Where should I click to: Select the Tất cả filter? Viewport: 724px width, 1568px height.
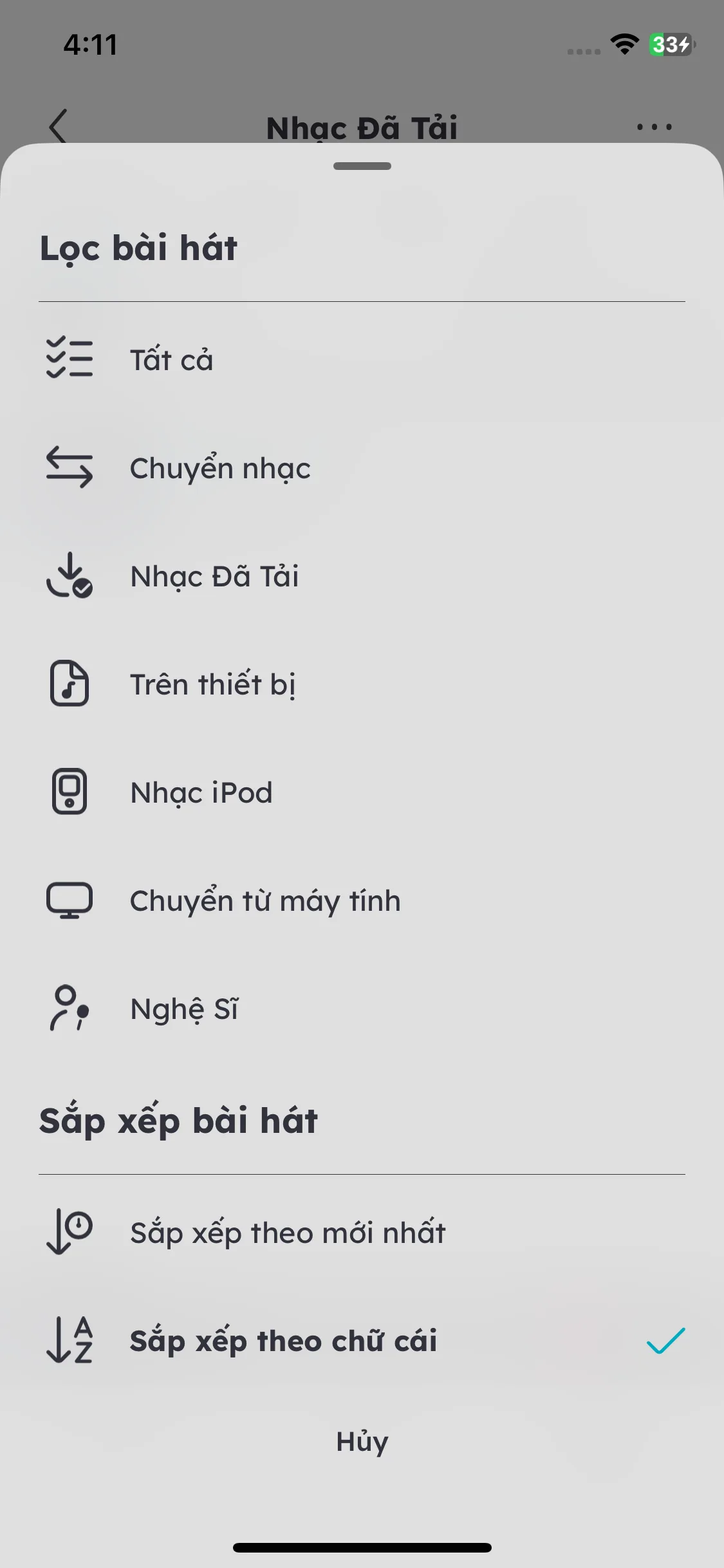click(x=171, y=360)
